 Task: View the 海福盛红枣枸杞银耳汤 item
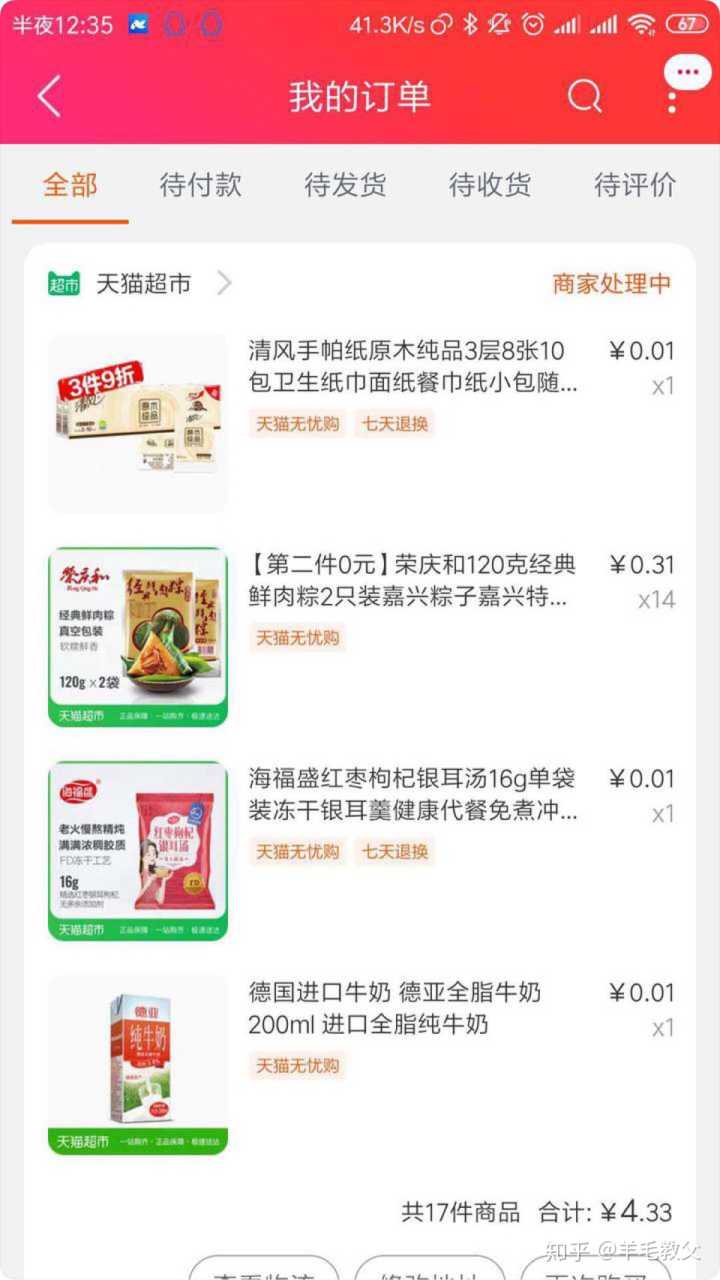(x=412, y=794)
